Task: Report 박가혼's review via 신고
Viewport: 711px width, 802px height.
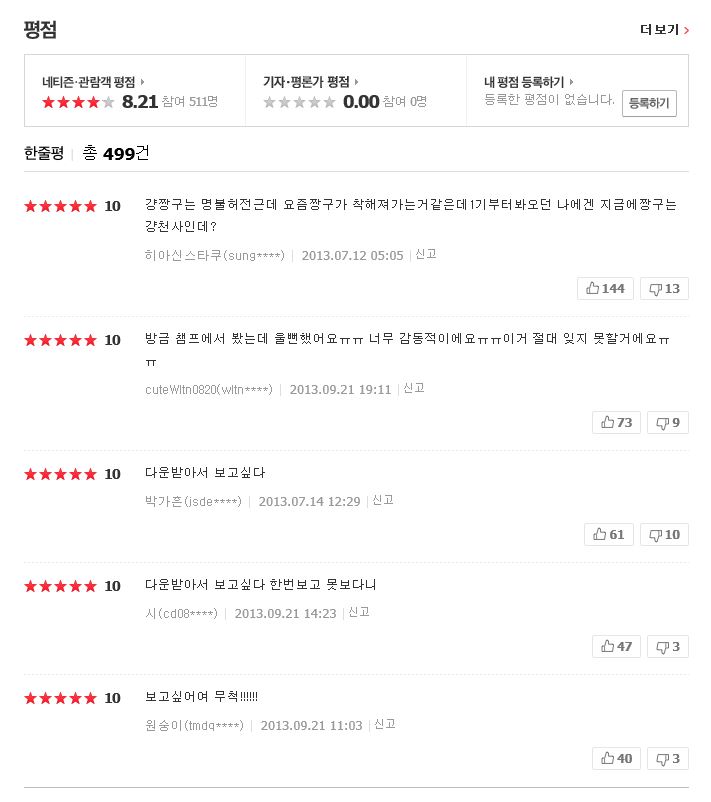Action: pyautogui.click(x=383, y=500)
